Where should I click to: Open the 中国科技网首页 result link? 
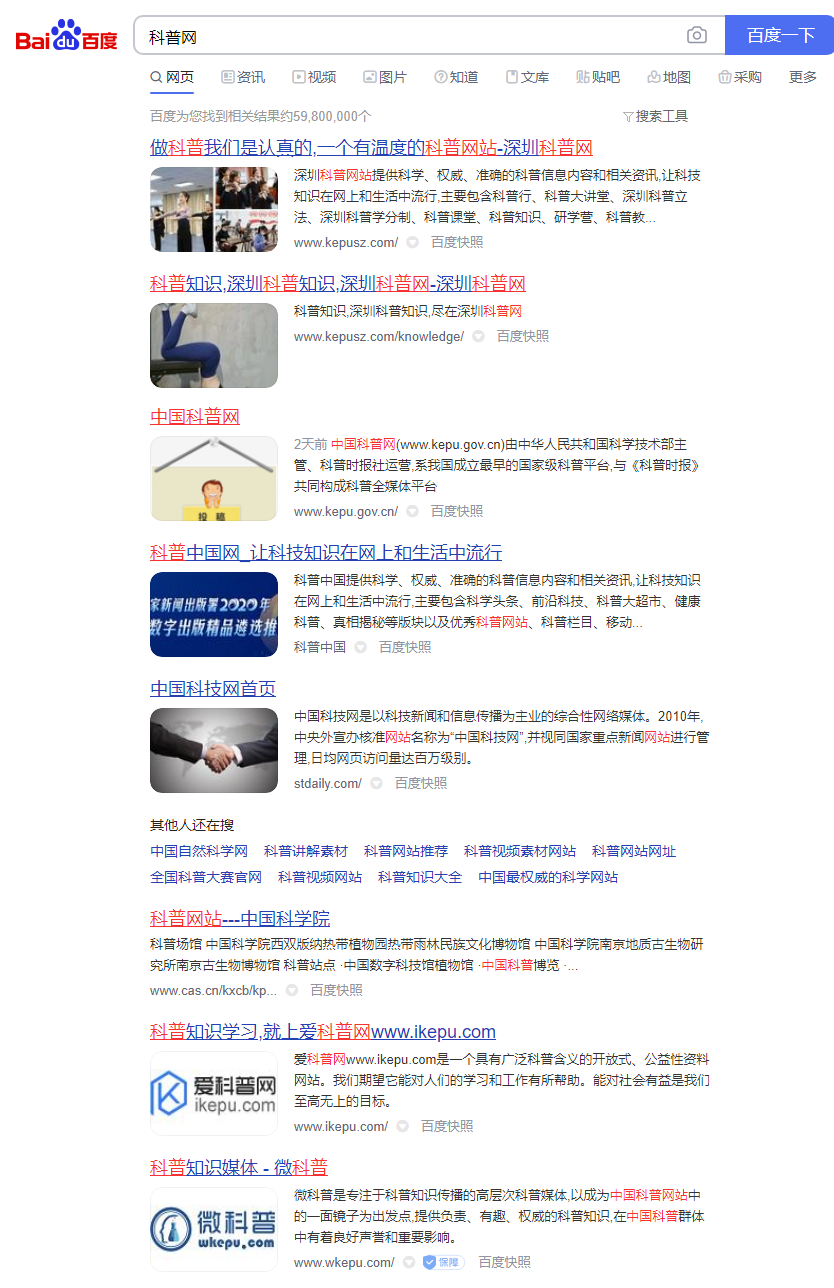point(213,688)
